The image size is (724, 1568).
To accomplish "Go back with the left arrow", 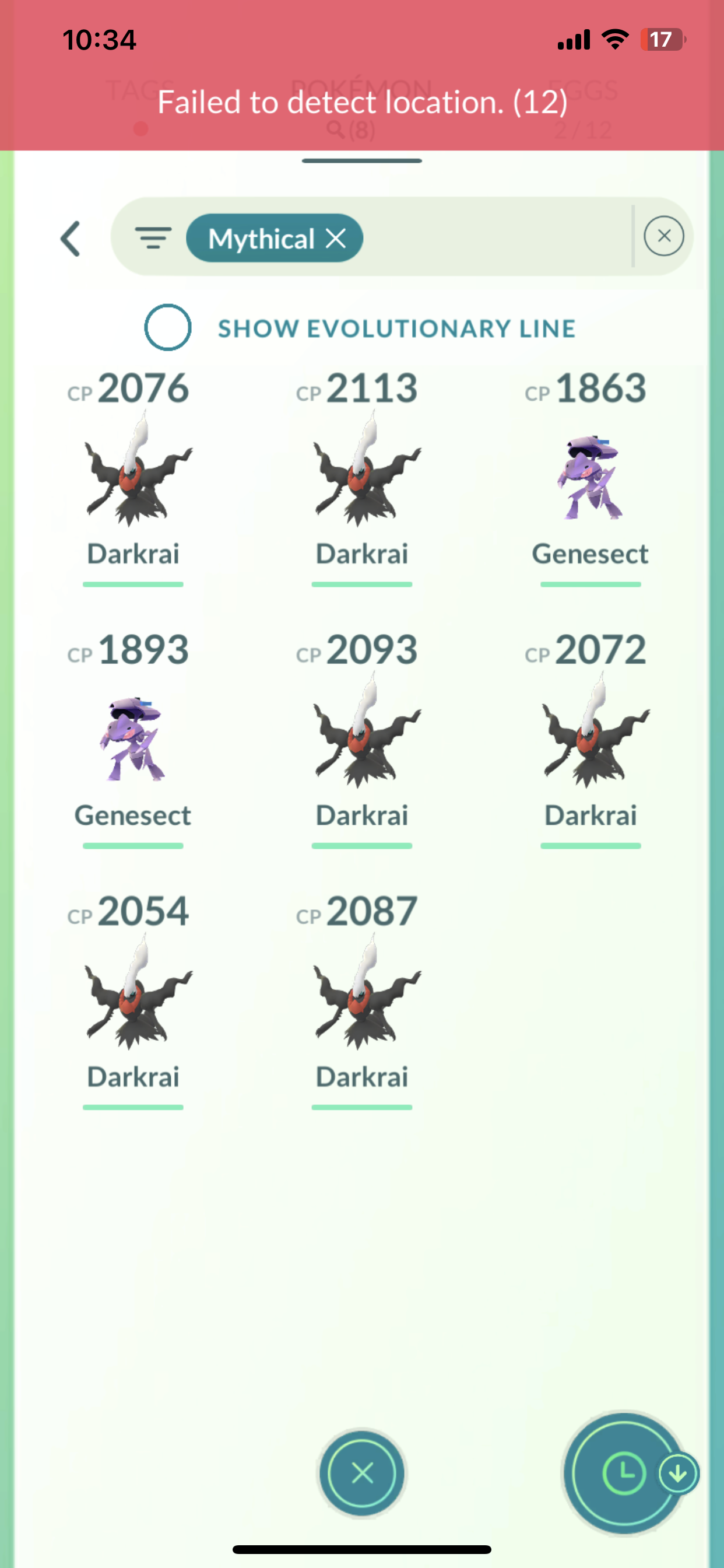I will pos(71,239).
